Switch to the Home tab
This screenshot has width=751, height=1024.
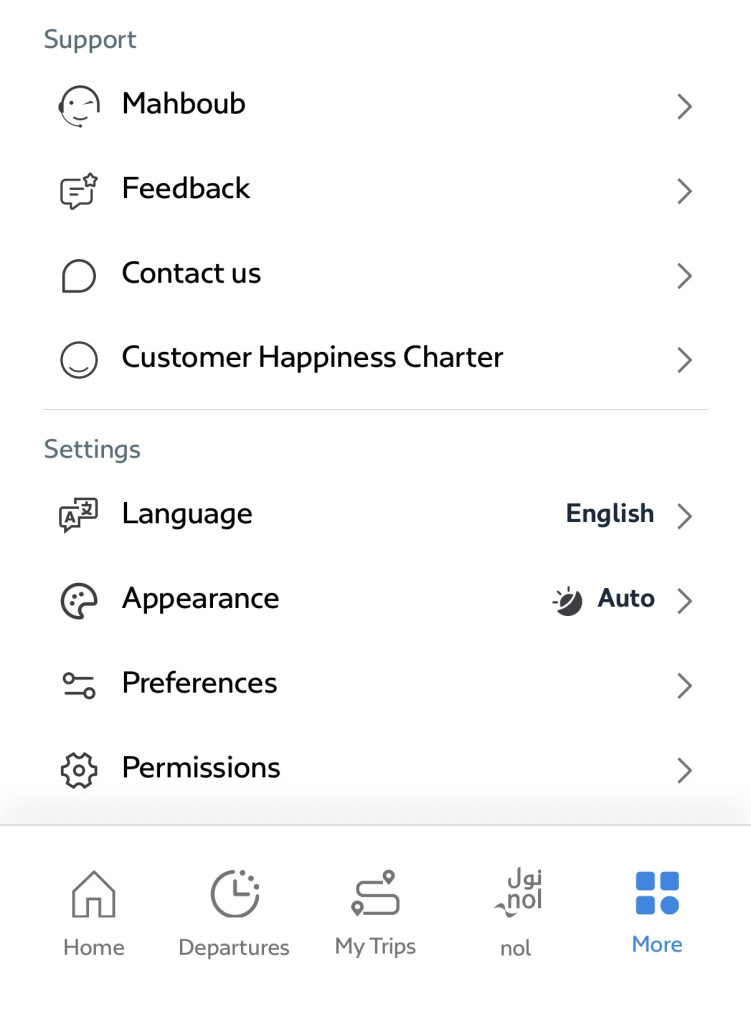[x=94, y=912]
